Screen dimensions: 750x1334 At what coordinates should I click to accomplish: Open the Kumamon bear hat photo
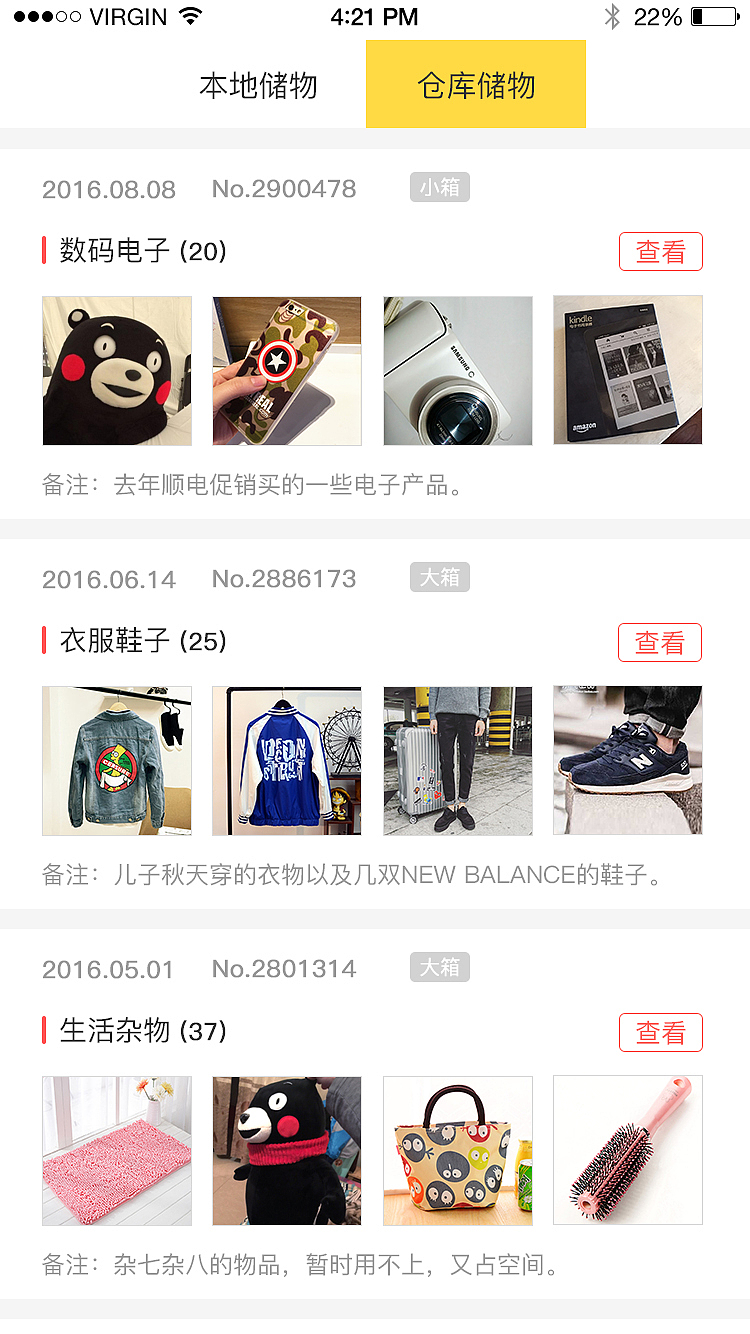[x=116, y=370]
